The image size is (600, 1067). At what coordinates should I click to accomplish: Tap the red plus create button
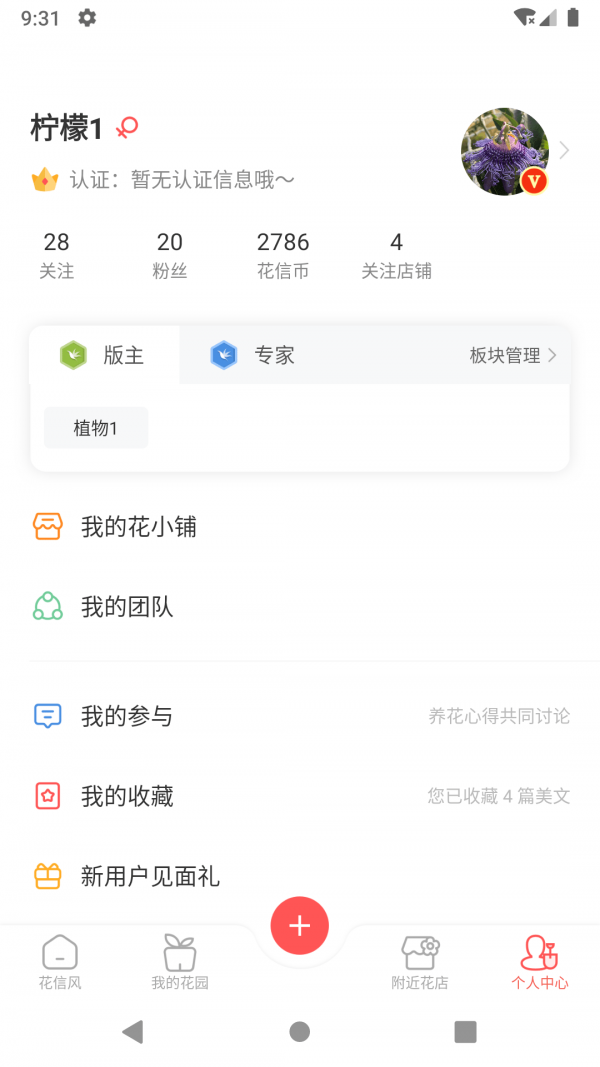(299, 926)
